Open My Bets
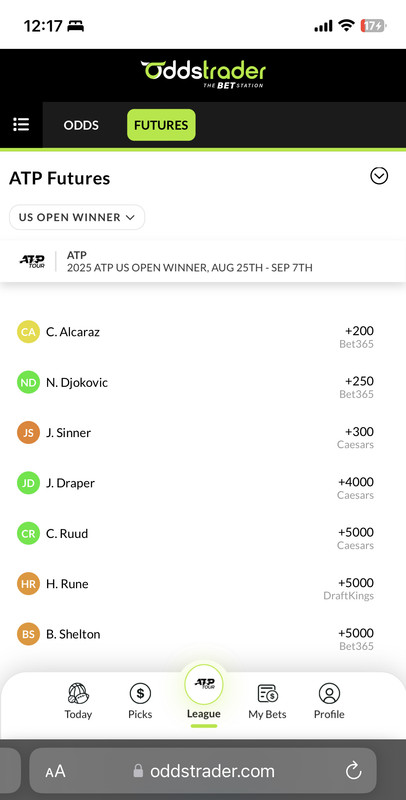Screen dimensions: 406x800 click(x=267, y=701)
